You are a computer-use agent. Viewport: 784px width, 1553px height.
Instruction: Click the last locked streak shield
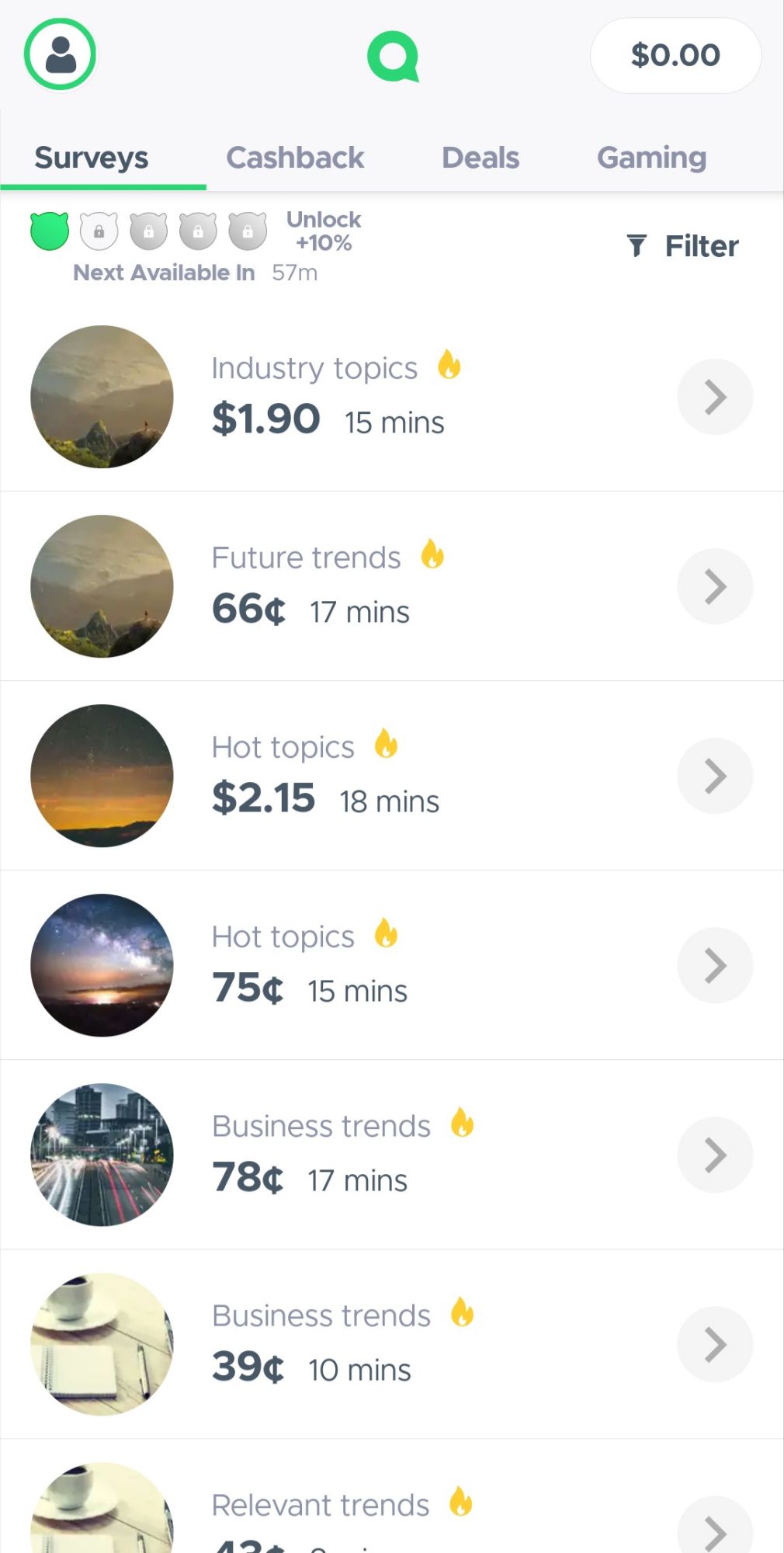click(x=248, y=230)
